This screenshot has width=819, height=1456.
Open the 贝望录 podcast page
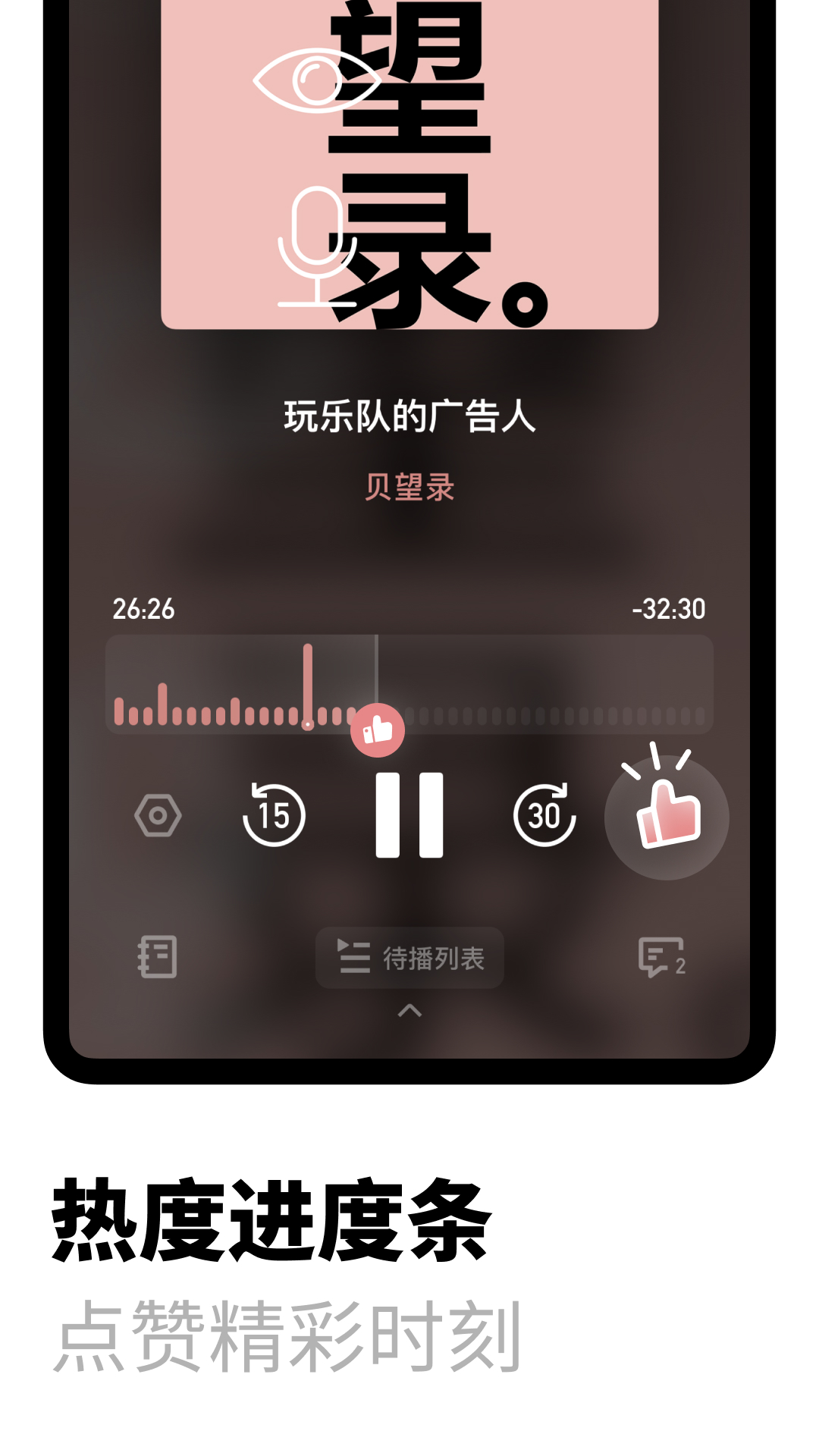coord(409,489)
